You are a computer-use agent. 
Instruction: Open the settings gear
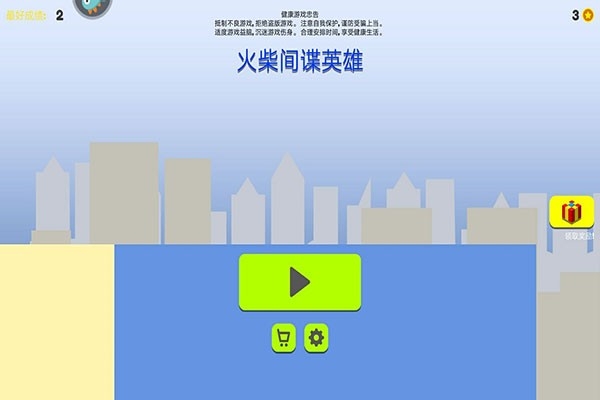[x=317, y=338]
